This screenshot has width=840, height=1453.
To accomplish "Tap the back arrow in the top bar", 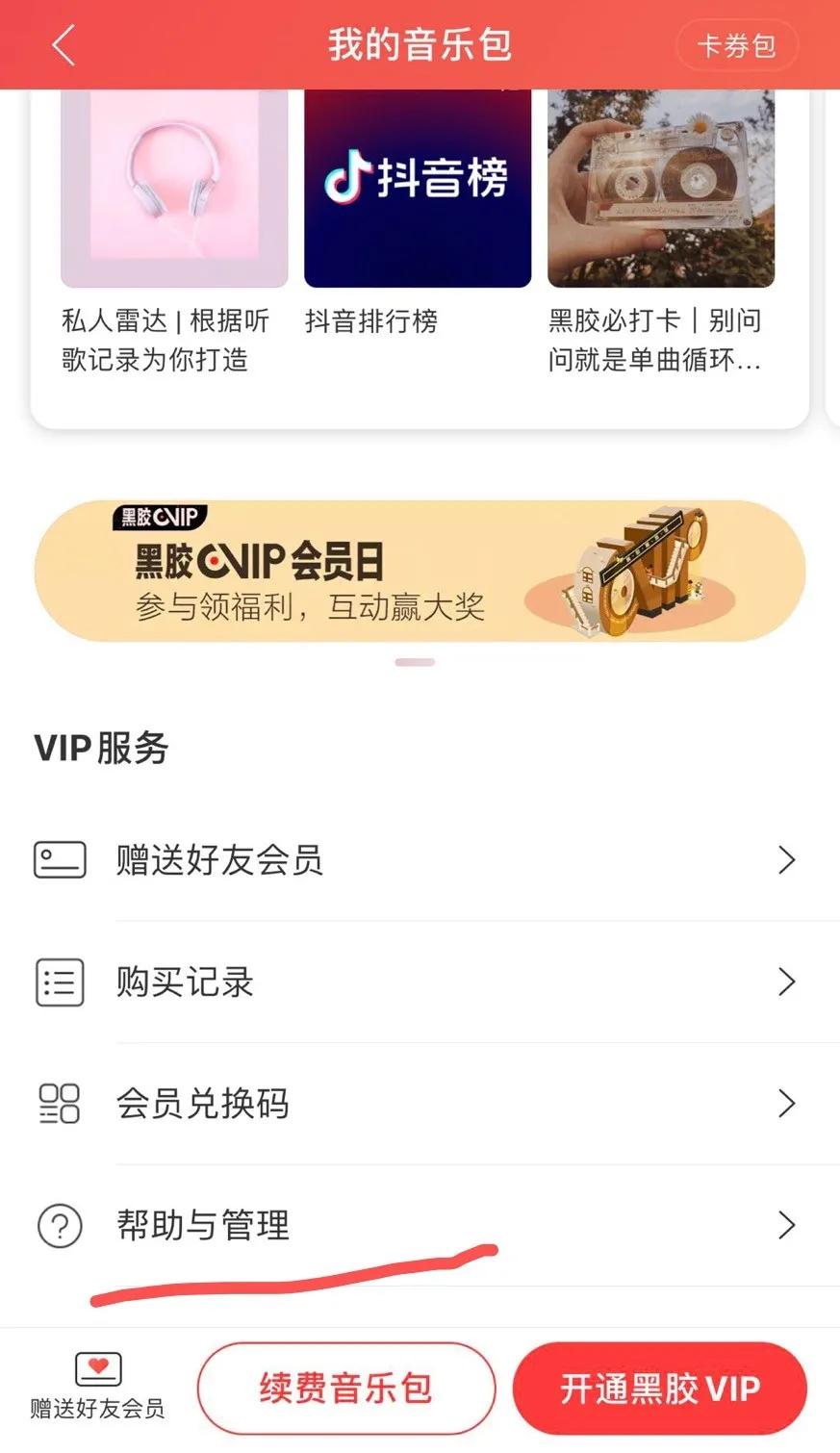I will click(x=63, y=44).
